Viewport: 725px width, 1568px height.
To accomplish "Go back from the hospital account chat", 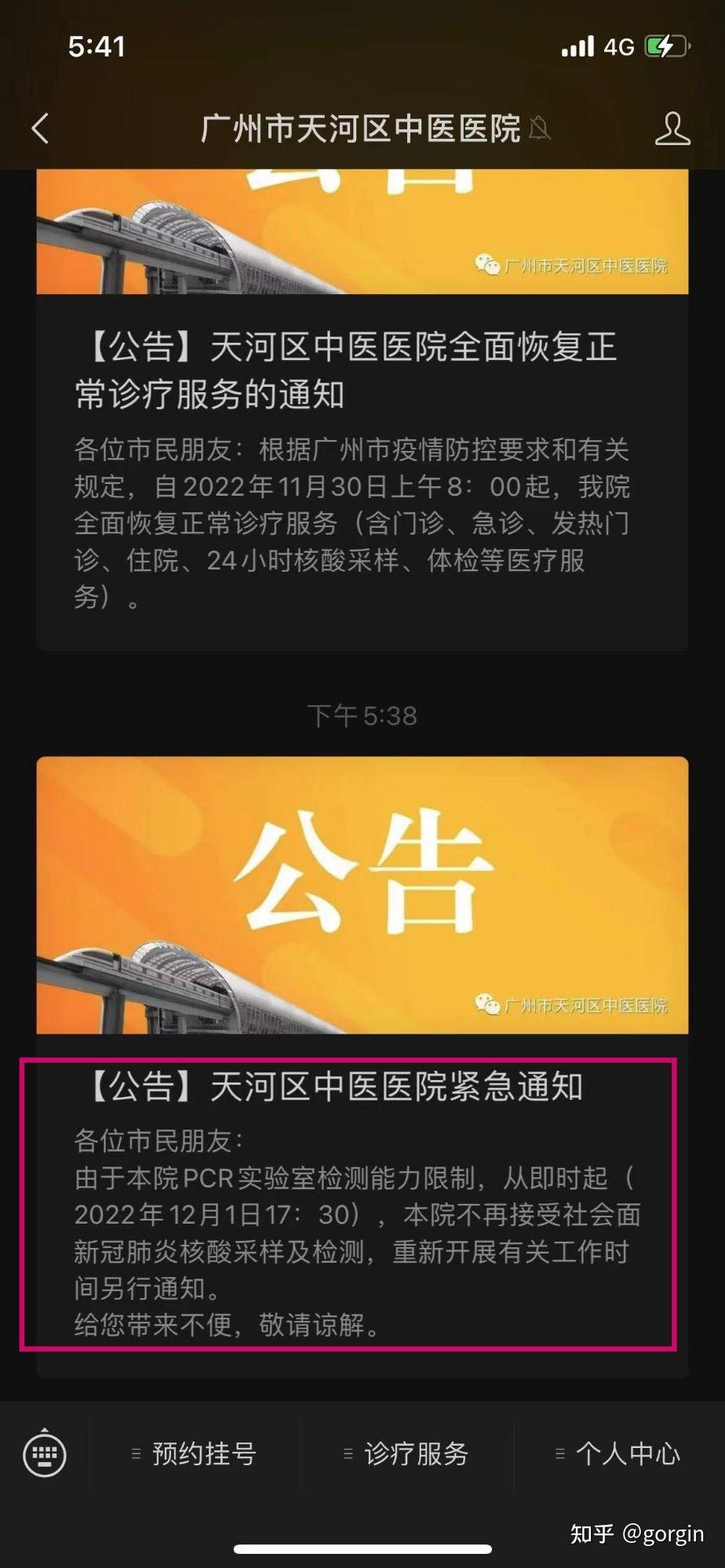I will (41, 129).
